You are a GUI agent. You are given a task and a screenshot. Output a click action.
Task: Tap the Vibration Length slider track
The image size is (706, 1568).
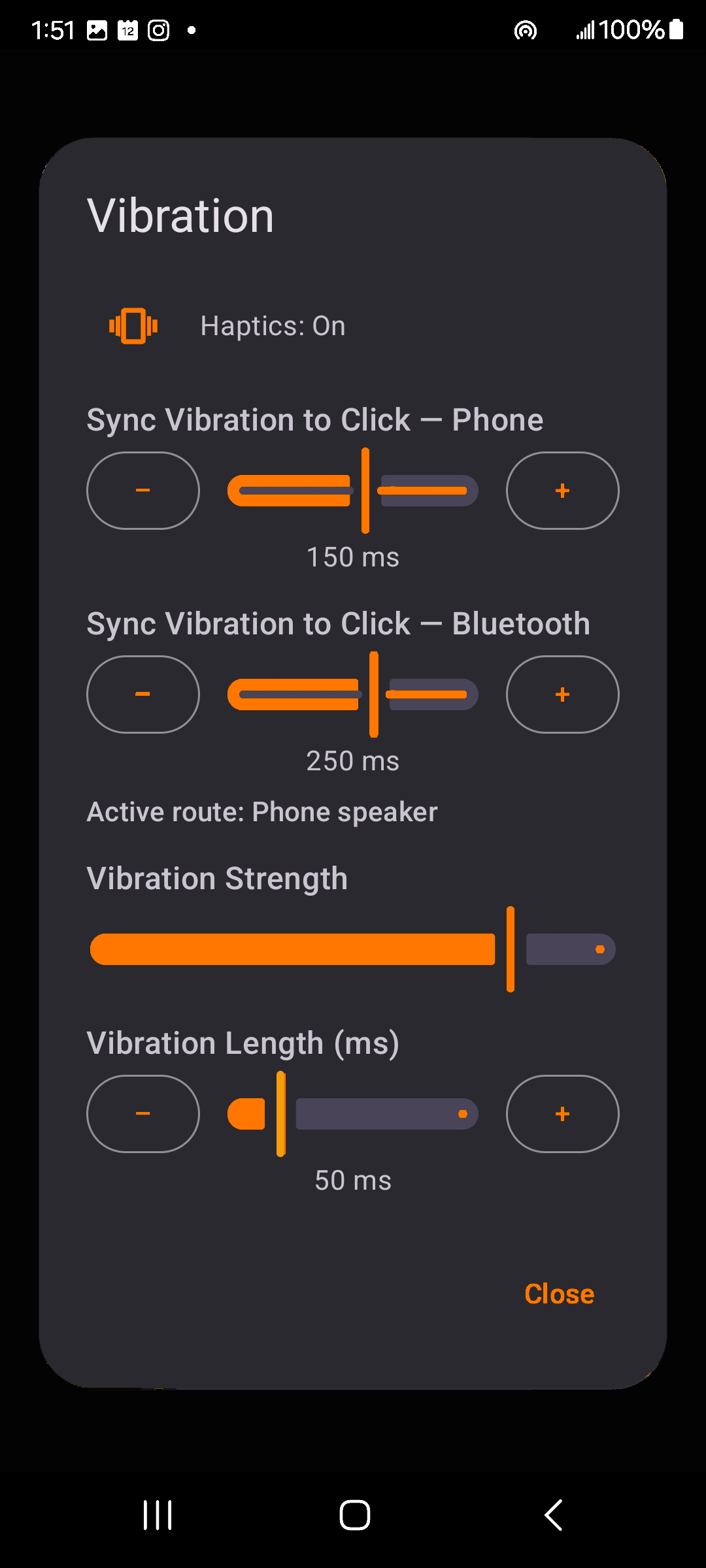pyautogui.click(x=386, y=1114)
